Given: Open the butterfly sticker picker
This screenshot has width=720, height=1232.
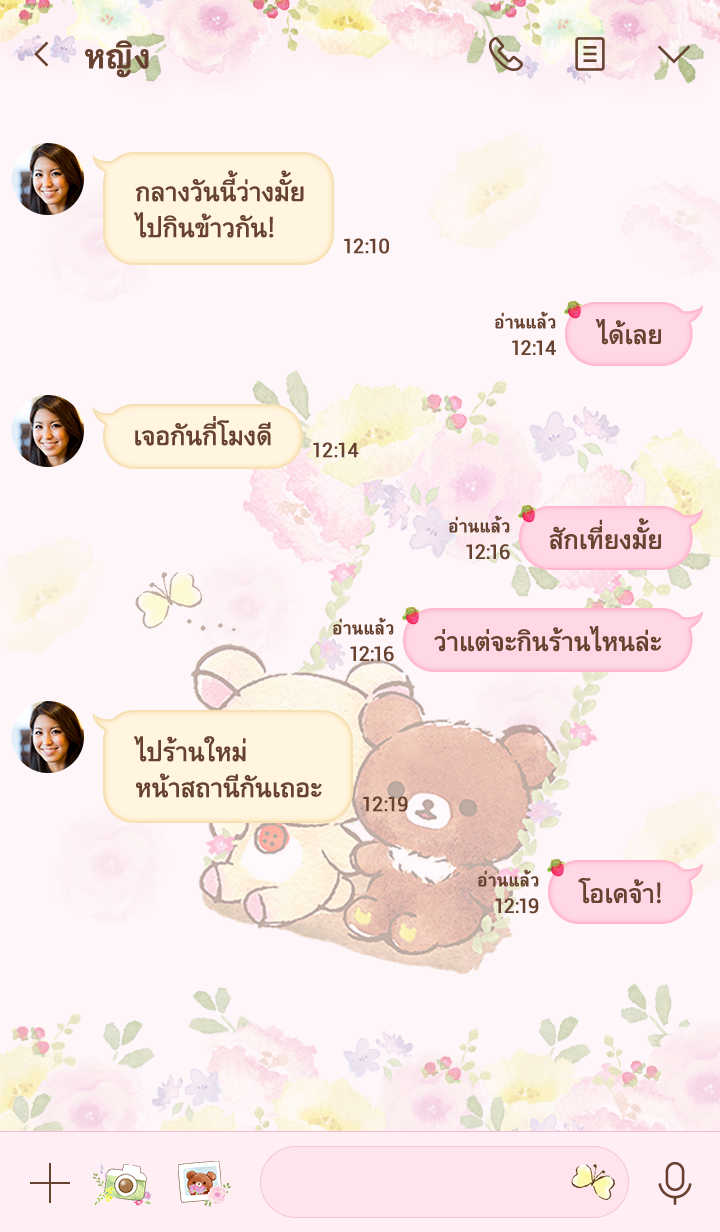Looking at the screenshot, I should [592, 1181].
